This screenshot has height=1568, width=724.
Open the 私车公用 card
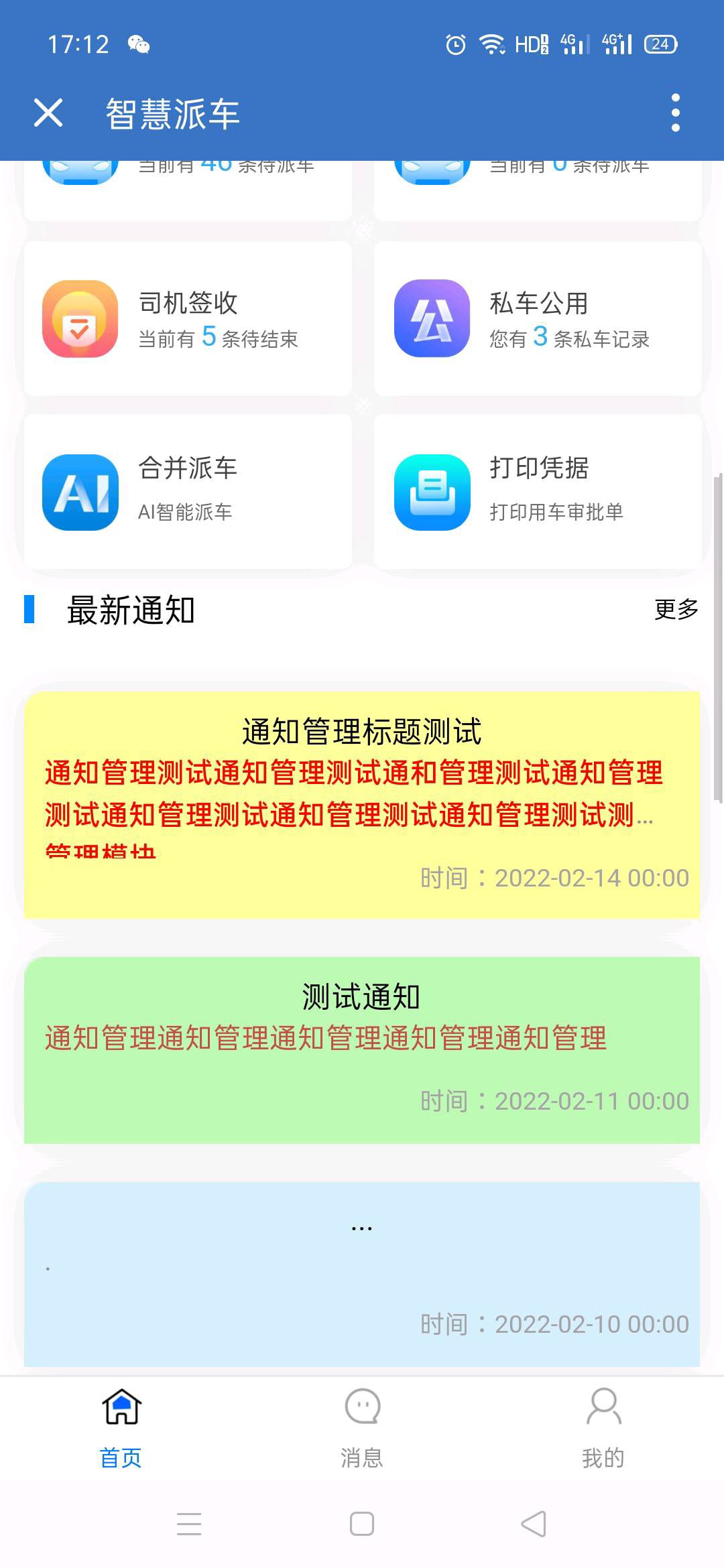[x=538, y=319]
